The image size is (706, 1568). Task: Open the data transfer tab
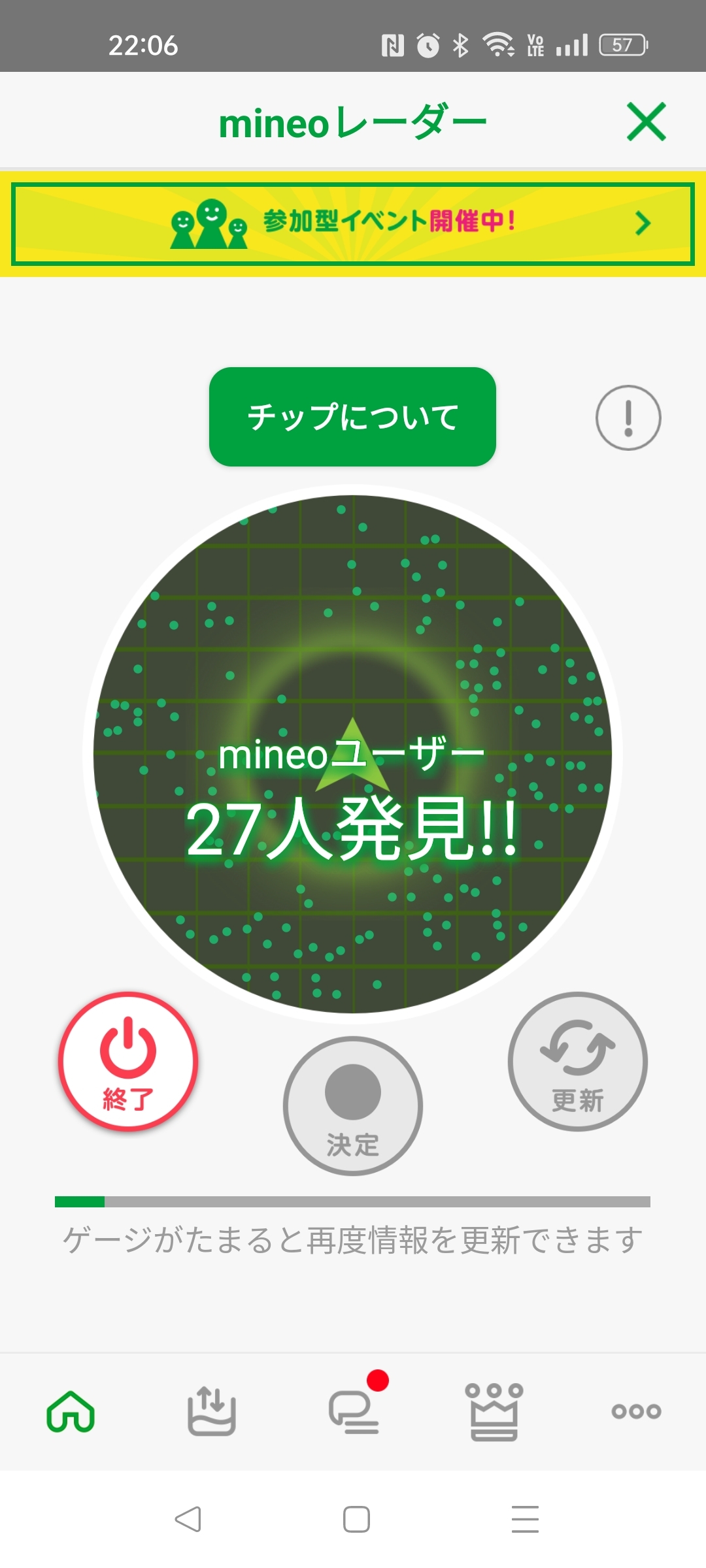pyautogui.click(x=212, y=1411)
